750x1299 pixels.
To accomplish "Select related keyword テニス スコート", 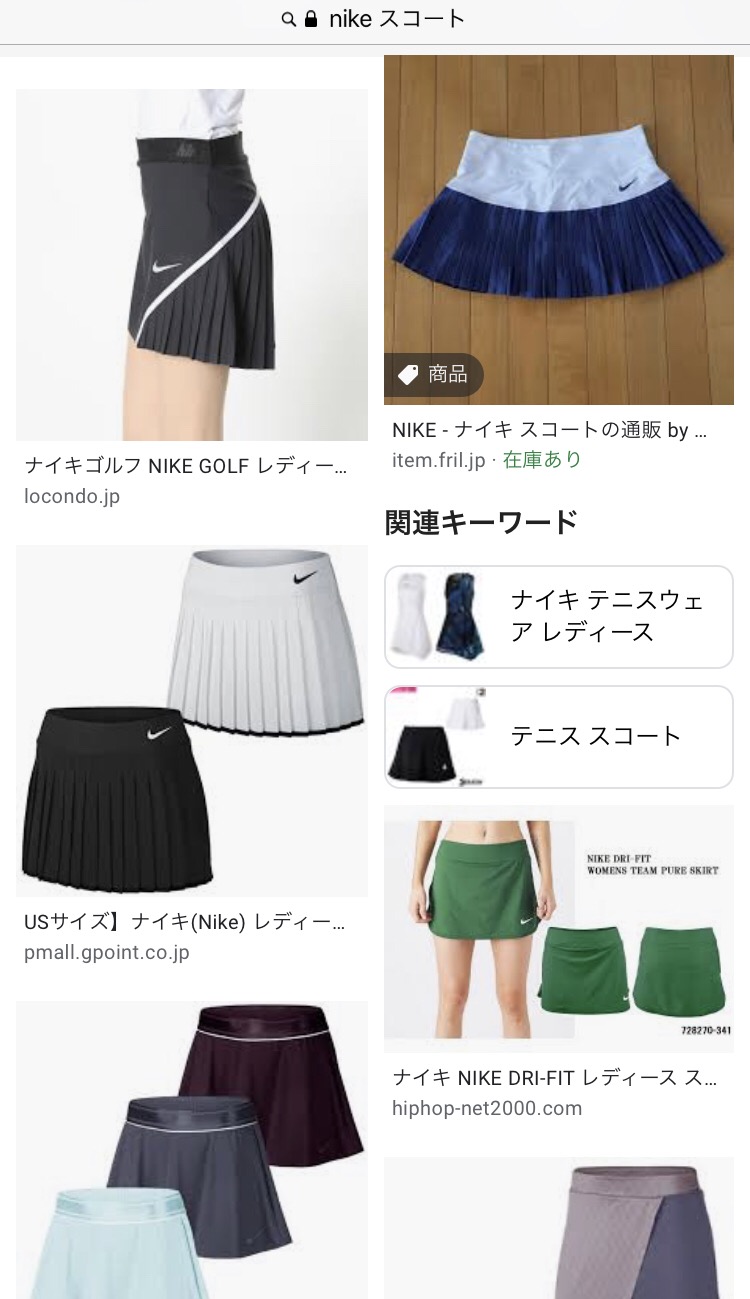I will pos(558,737).
